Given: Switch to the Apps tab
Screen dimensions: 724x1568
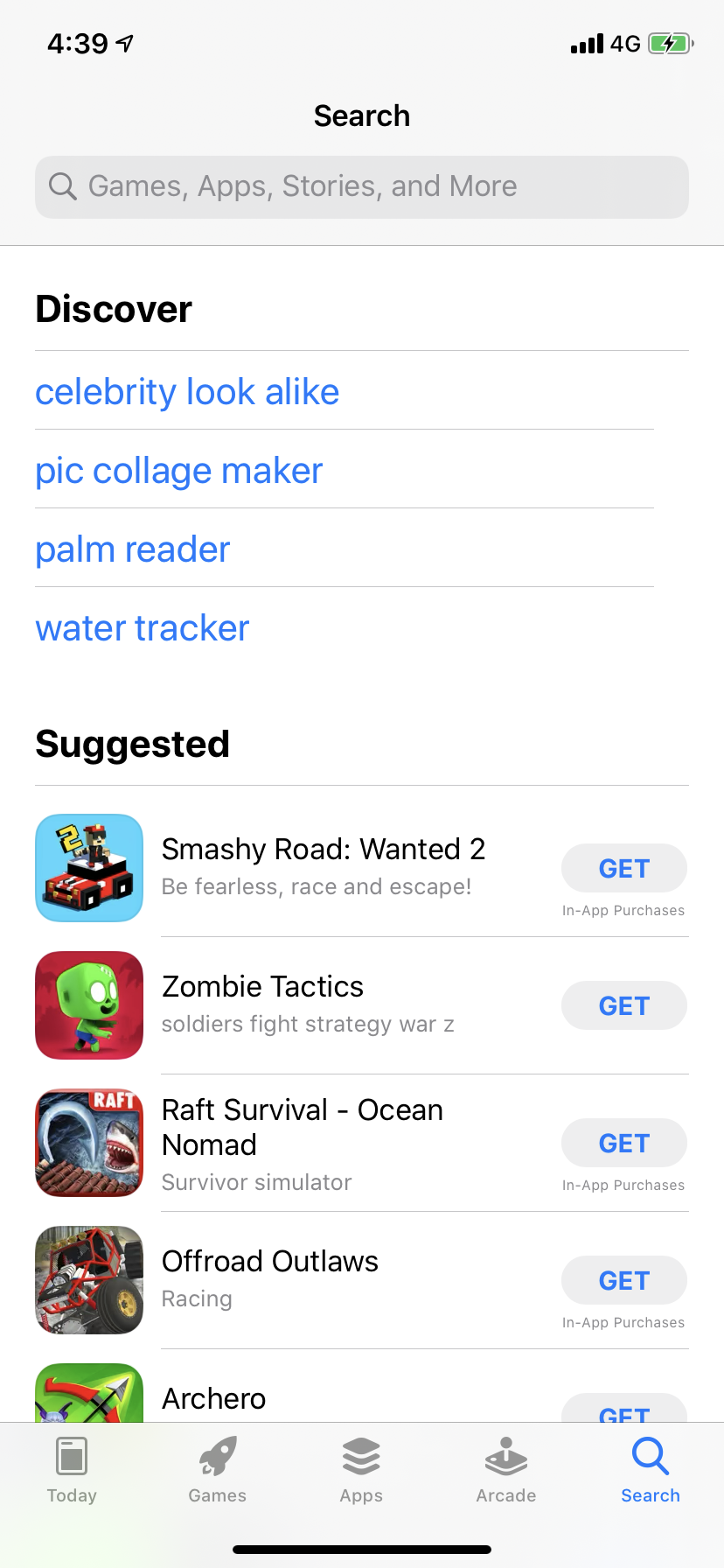Looking at the screenshot, I should tap(361, 1470).
